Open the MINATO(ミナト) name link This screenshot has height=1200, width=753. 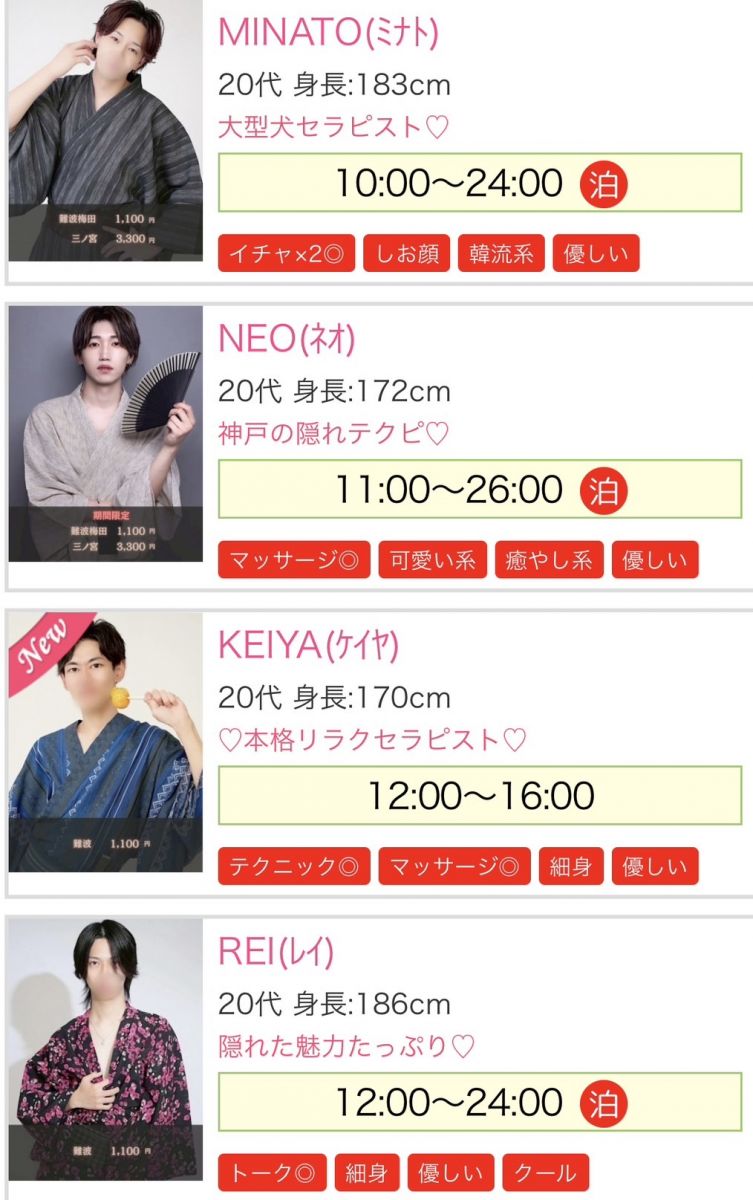pos(328,33)
